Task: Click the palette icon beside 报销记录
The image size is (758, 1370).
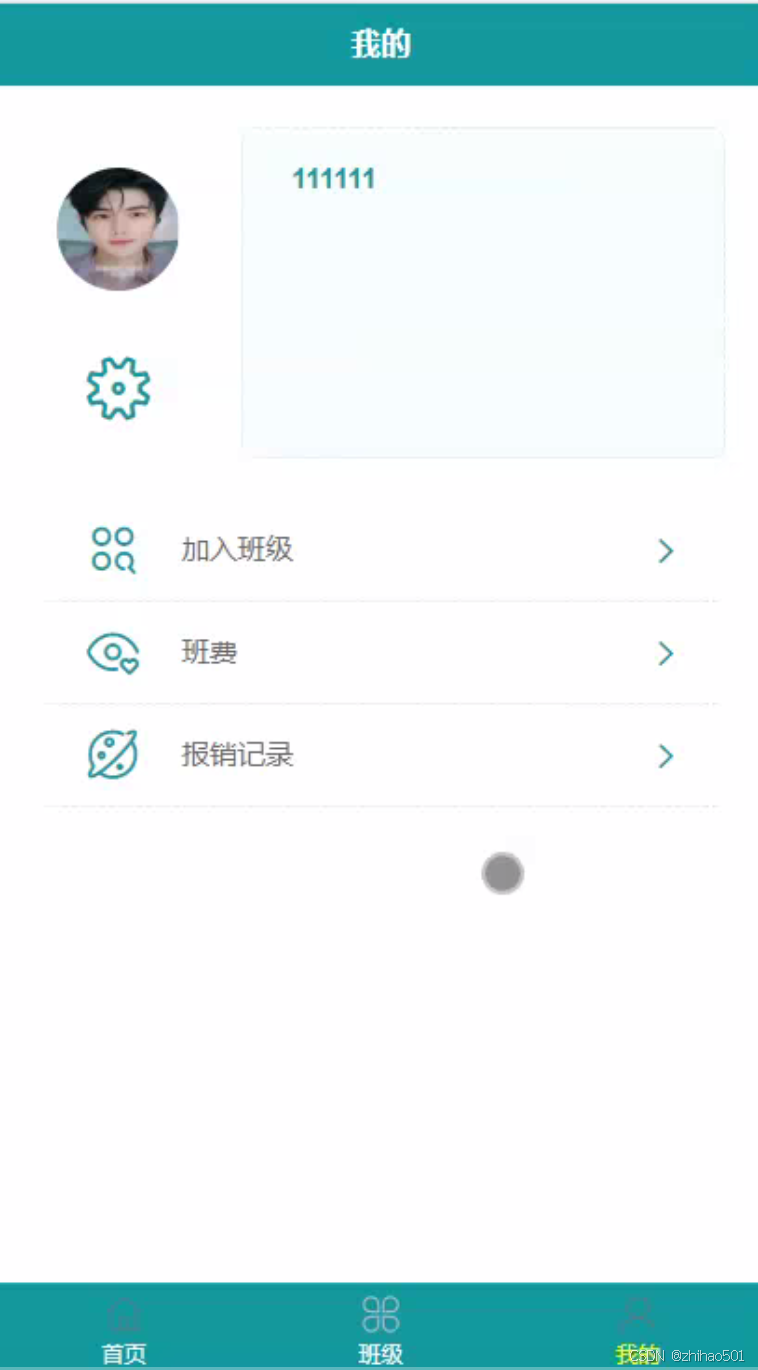Action: point(113,755)
